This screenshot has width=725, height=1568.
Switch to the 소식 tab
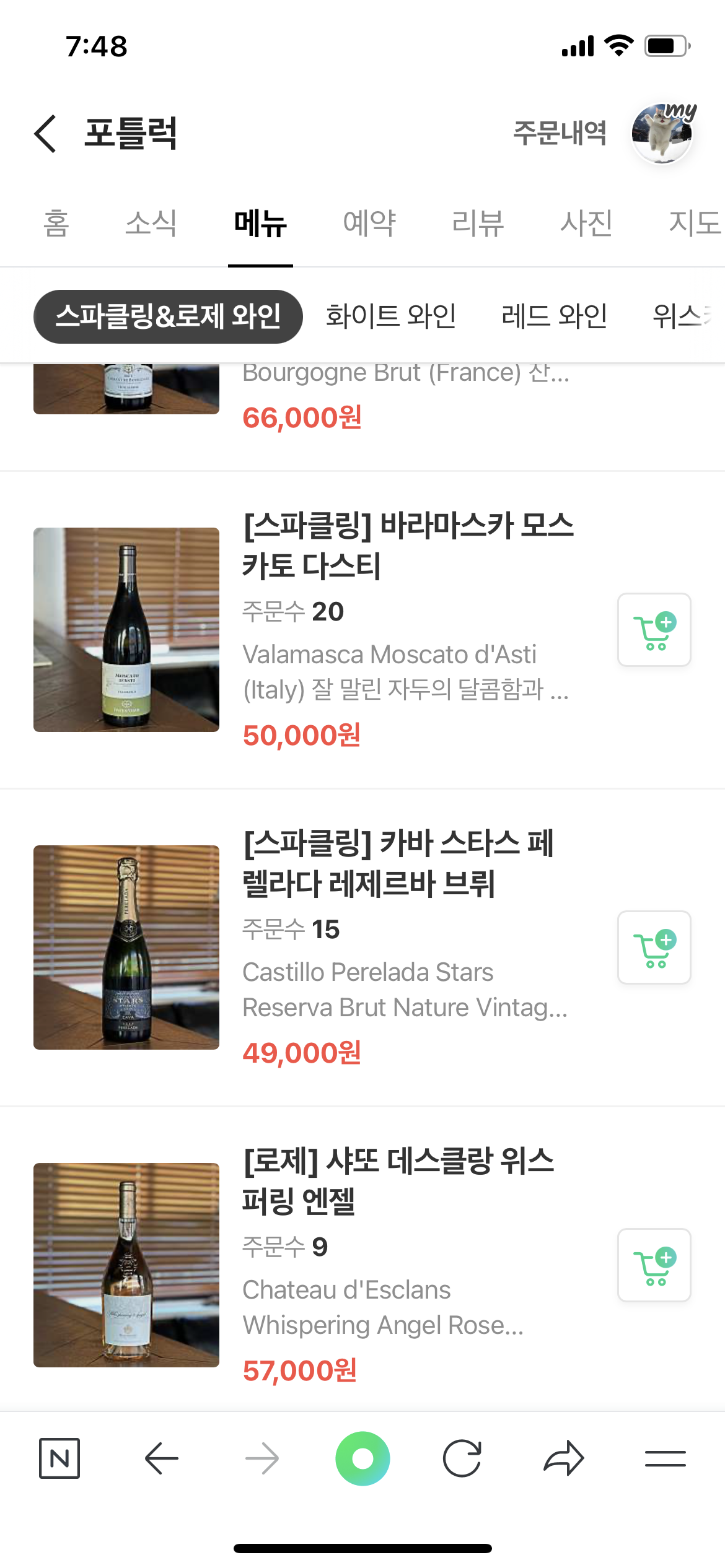coord(151,224)
